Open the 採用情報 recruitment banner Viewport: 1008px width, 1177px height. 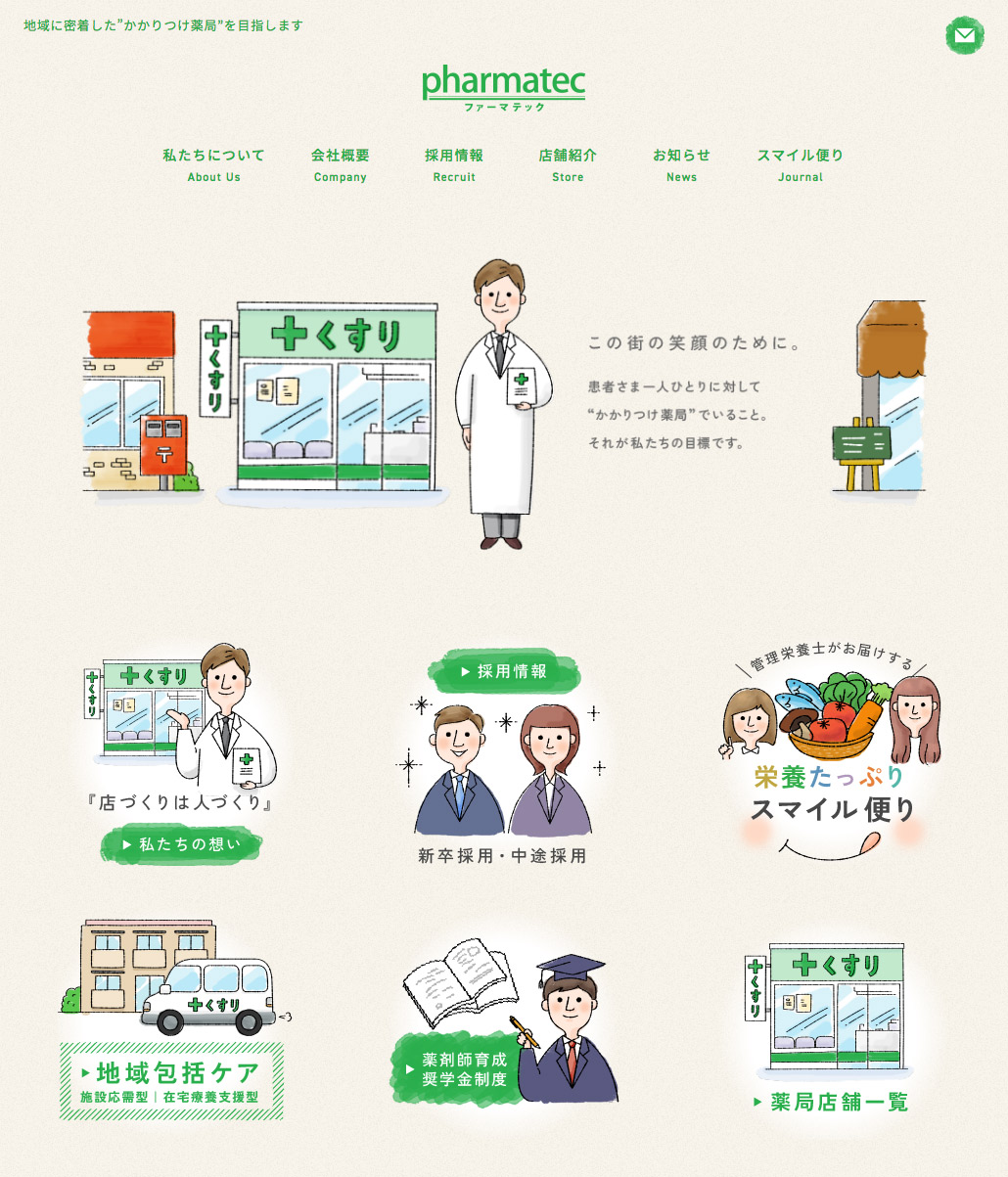504,671
